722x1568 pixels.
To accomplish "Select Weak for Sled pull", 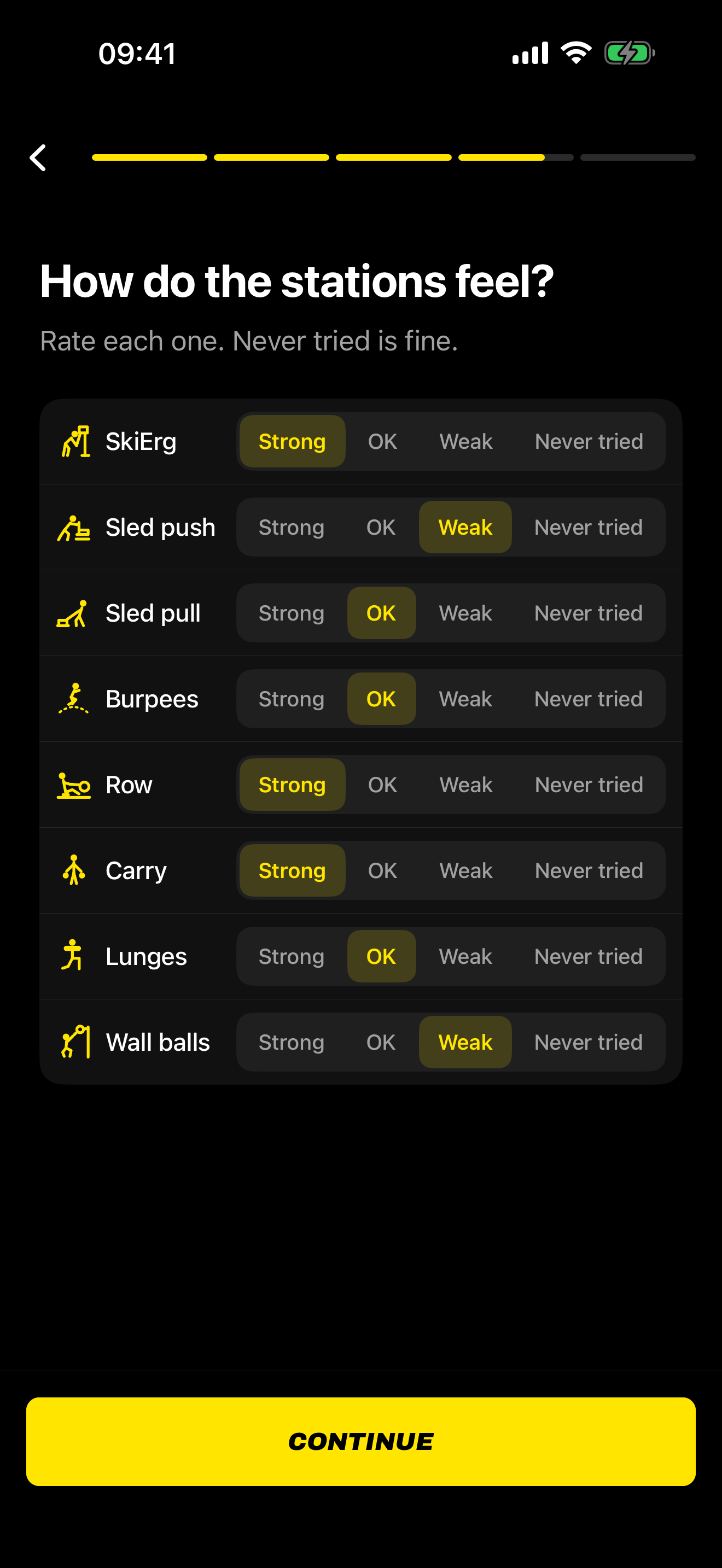I will [465, 613].
